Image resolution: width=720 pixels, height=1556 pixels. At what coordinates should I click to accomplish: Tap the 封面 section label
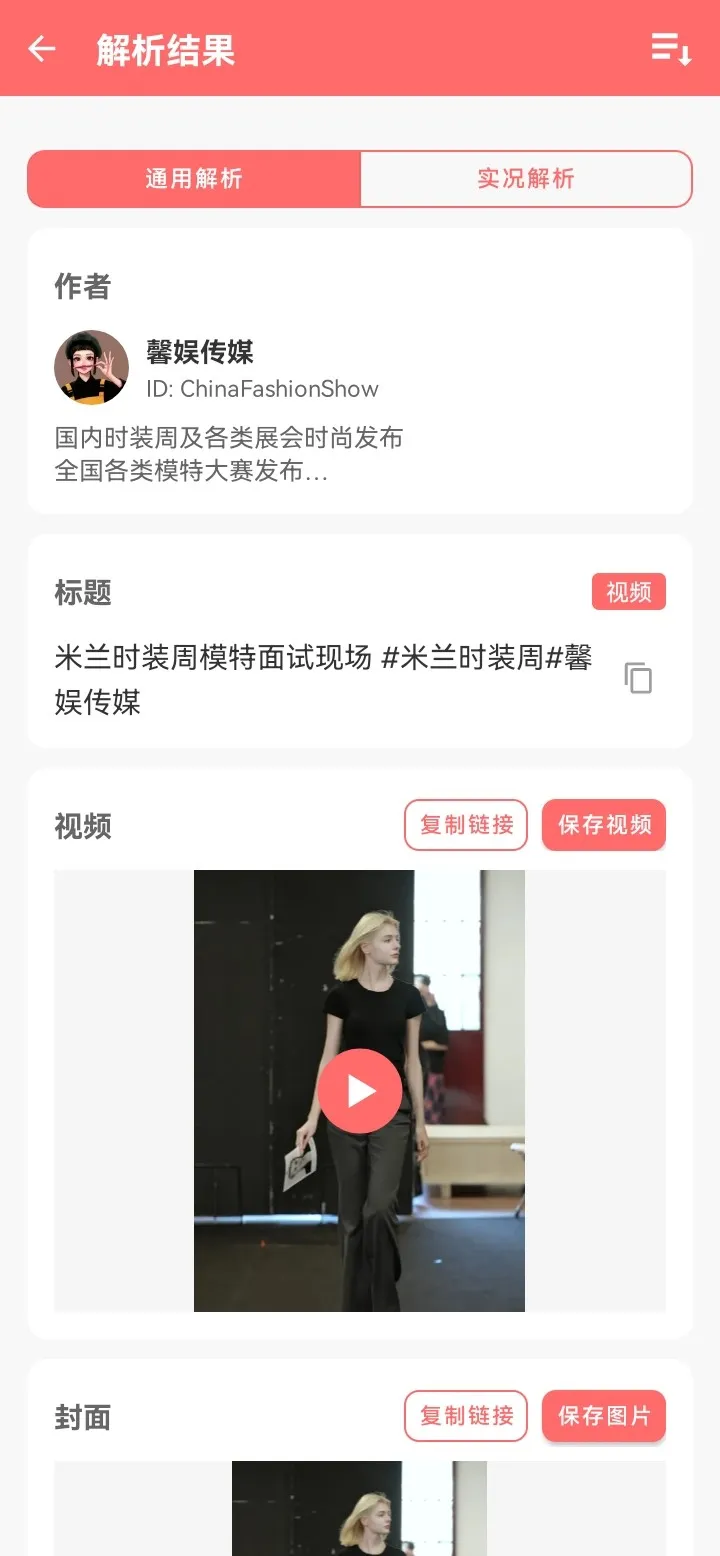81,1416
